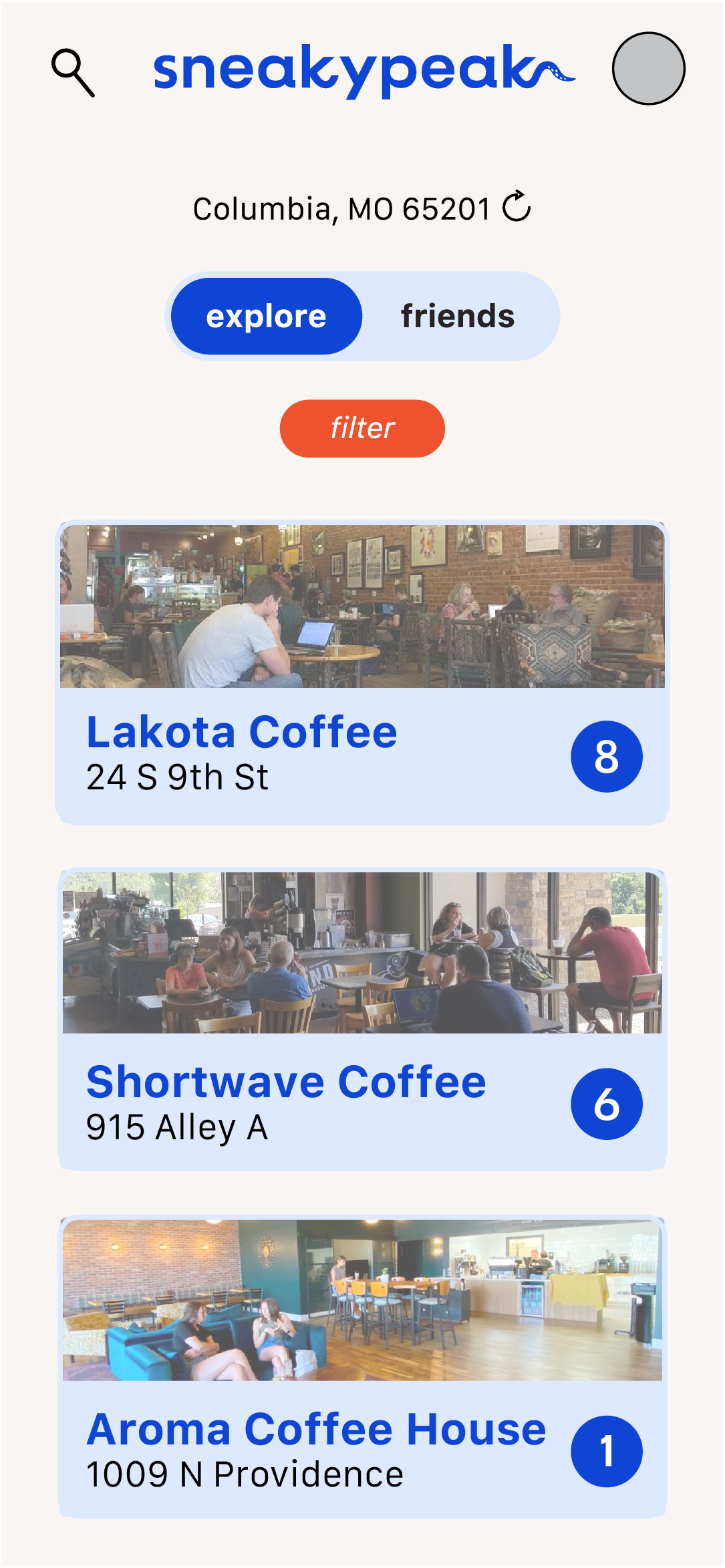This screenshot has height=1568, width=725.
Task: Refresh the Columbia, MO location
Action: coord(517,206)
